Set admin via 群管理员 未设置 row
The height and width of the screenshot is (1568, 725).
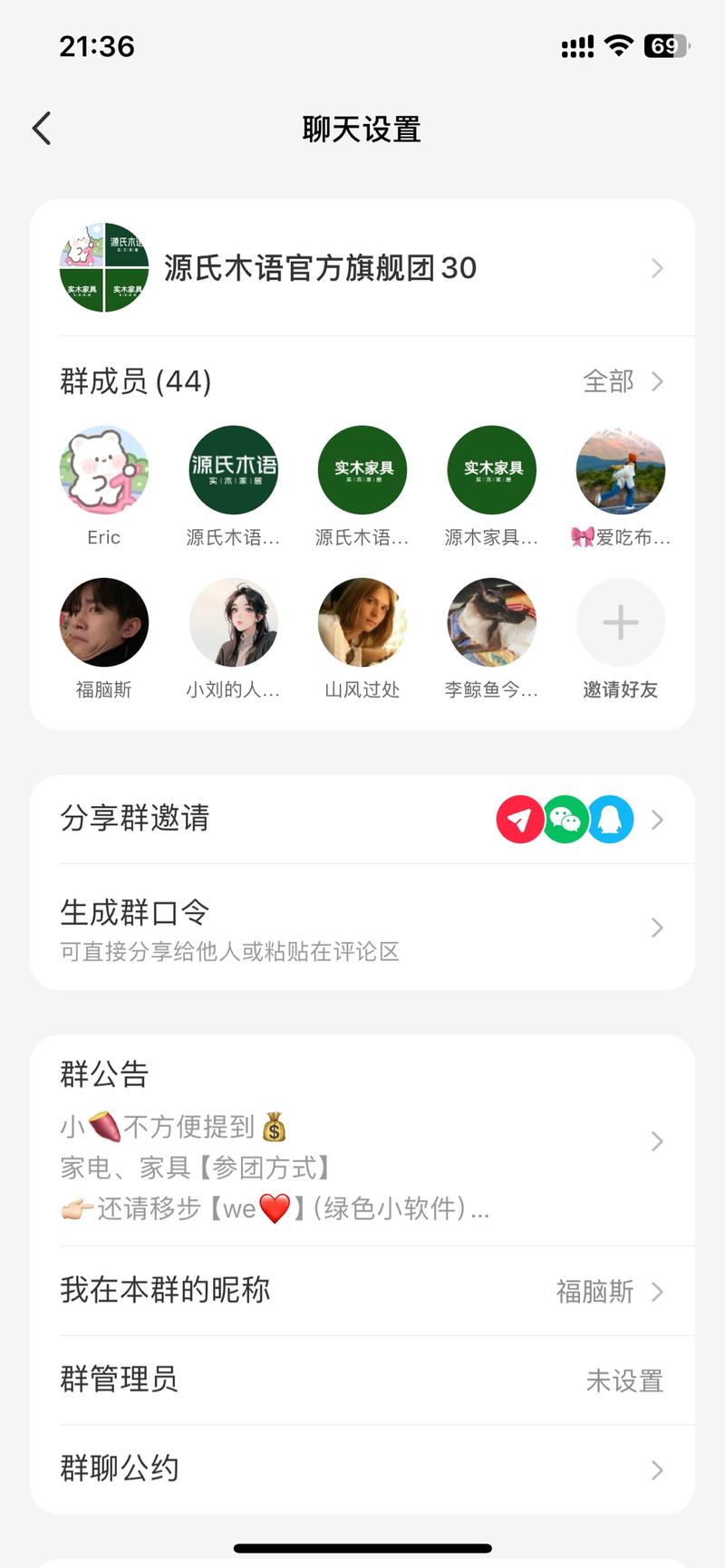tap(362, 1380)
